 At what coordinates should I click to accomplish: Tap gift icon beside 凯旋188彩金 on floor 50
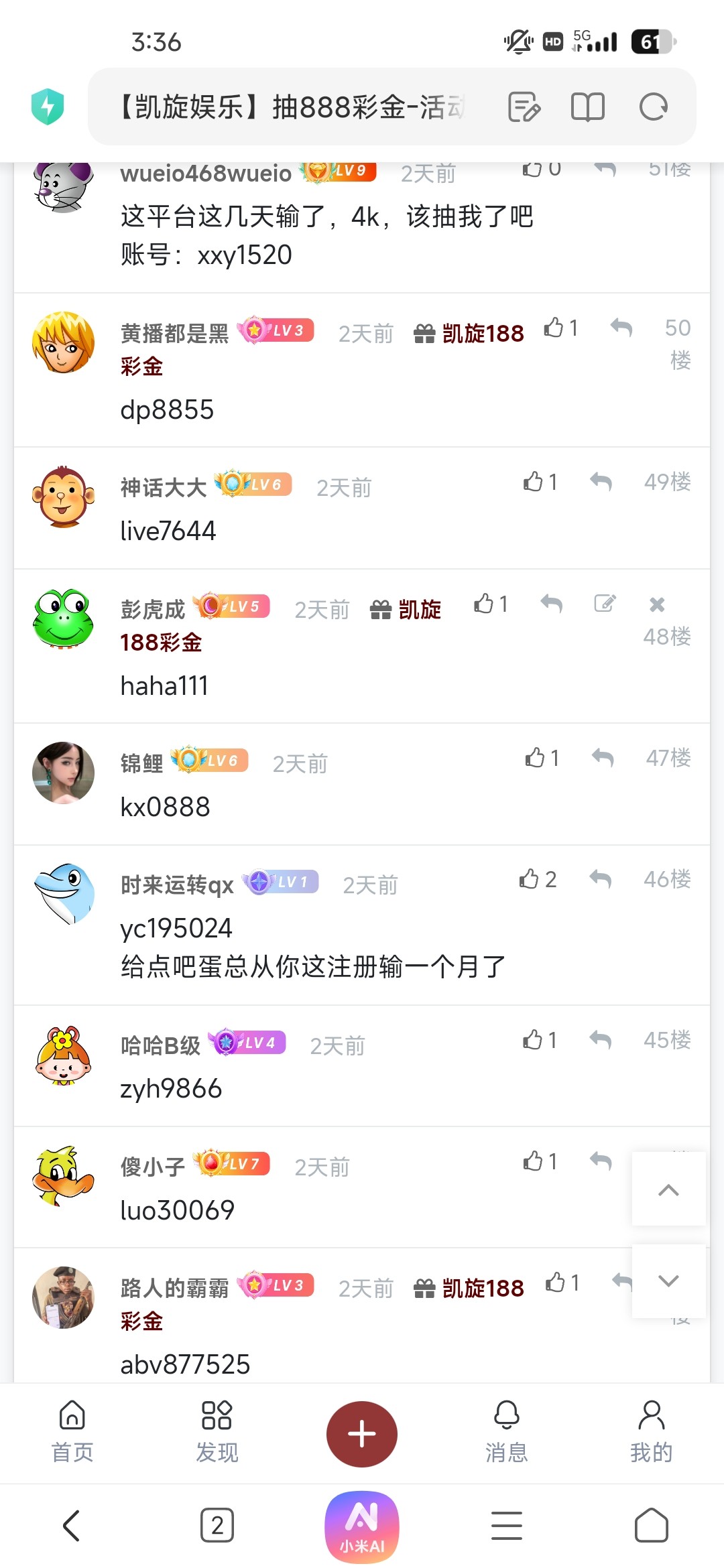pos(423,333)
